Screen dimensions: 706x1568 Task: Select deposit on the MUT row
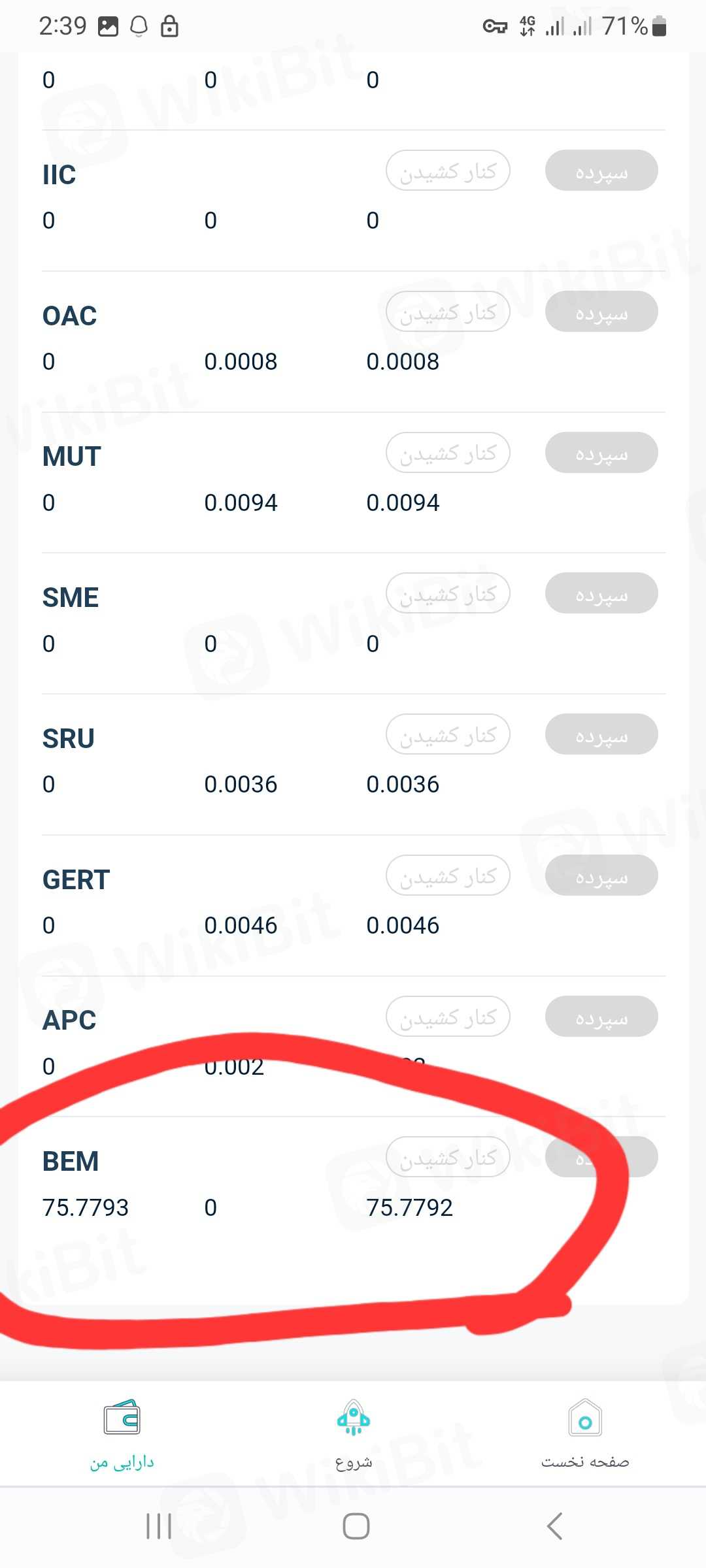(x=601, y=453)
